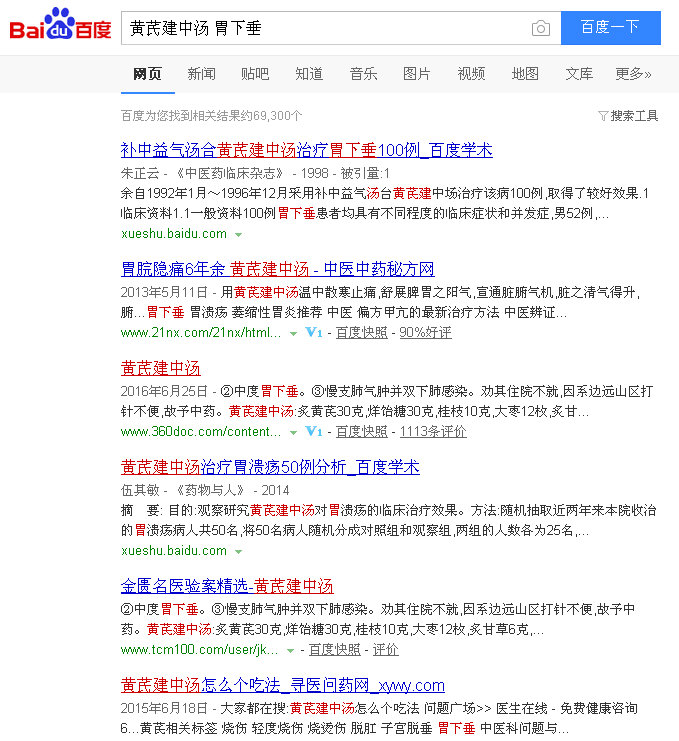Viewport: 679px width, 741px height.
Task: Switch to the 音乐 tab
Action: point(363,74)
